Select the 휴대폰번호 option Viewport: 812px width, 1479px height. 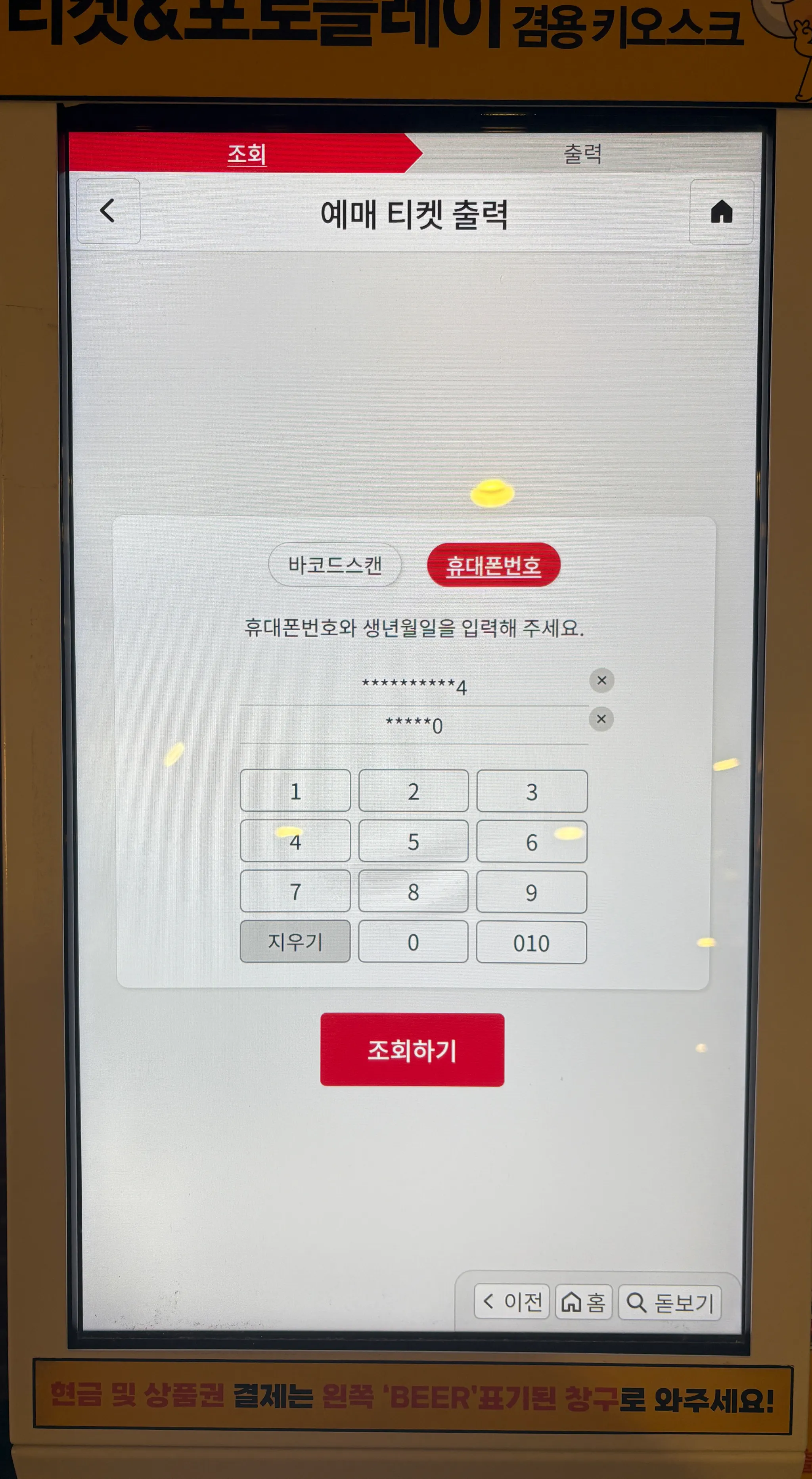493,565
